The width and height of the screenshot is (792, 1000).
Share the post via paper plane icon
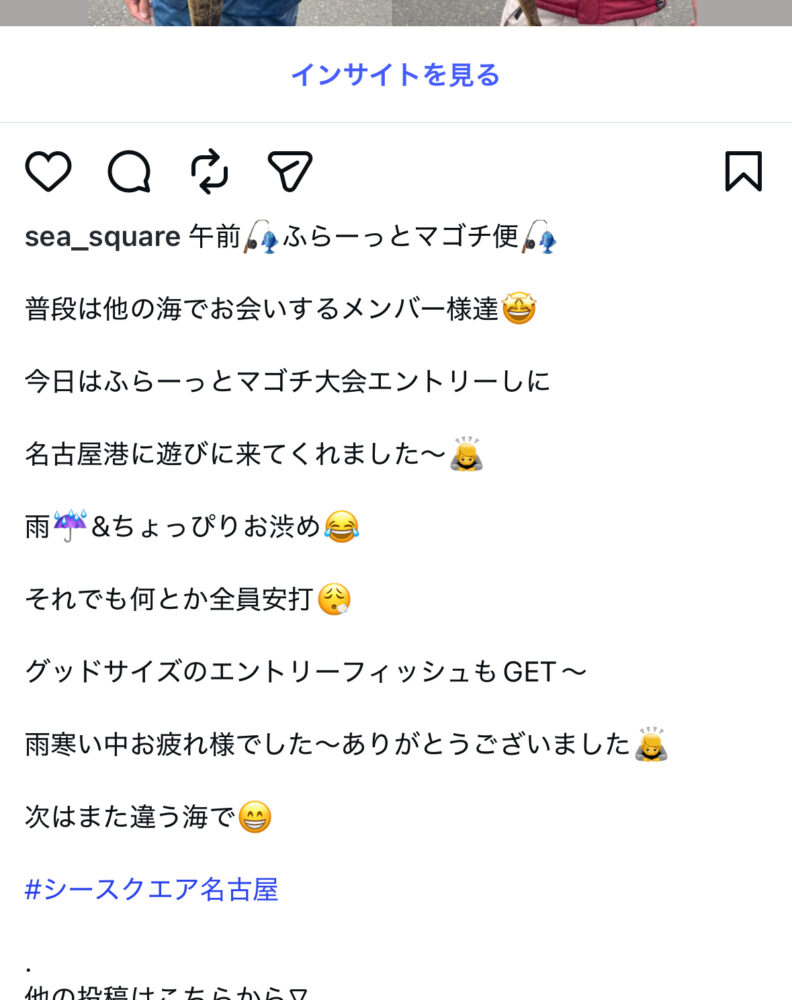point(290,172)
